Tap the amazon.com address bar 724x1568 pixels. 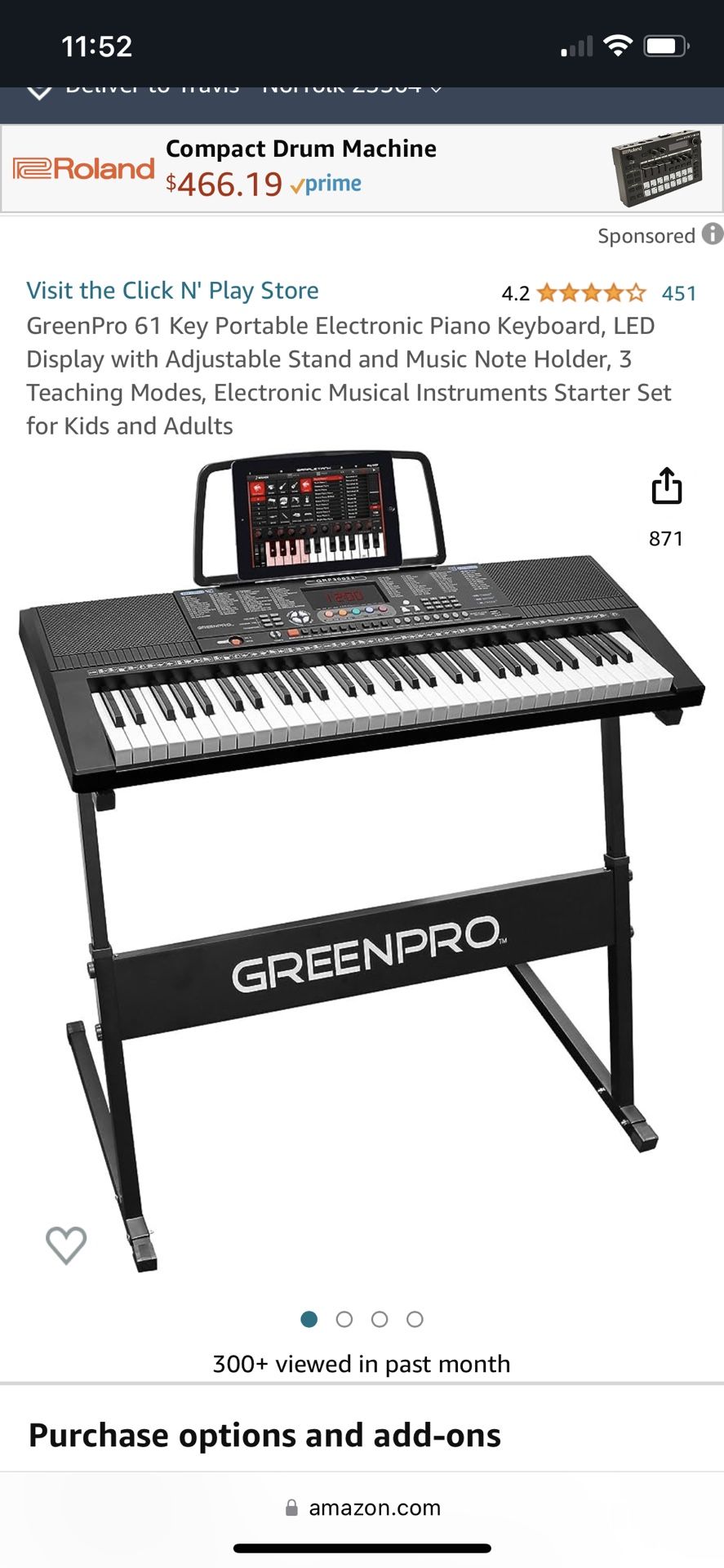(362, 1508)
